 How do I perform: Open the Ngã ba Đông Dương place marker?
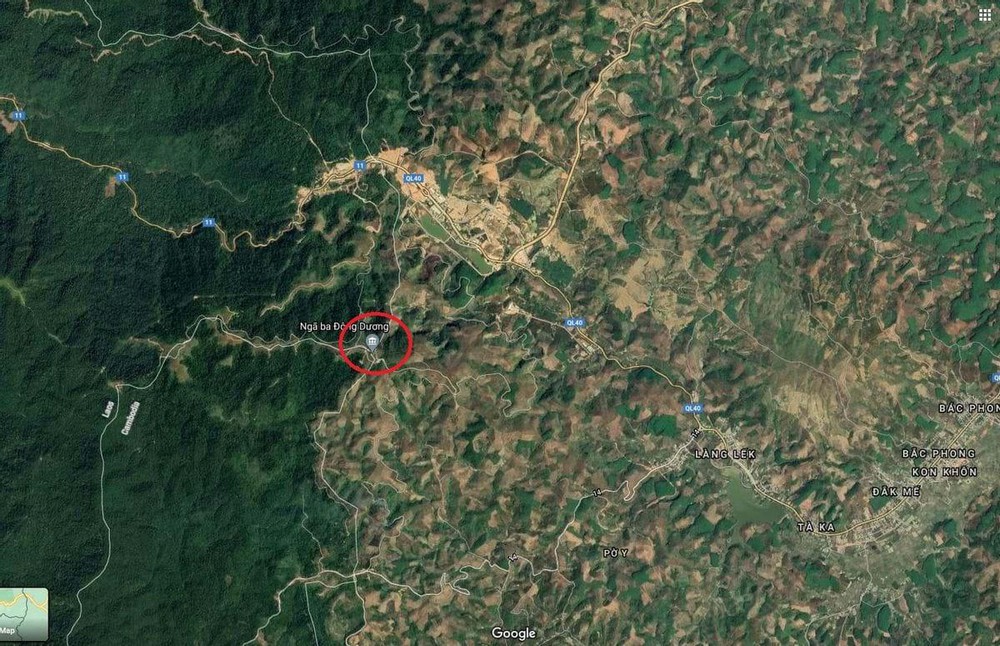point(372,344)
